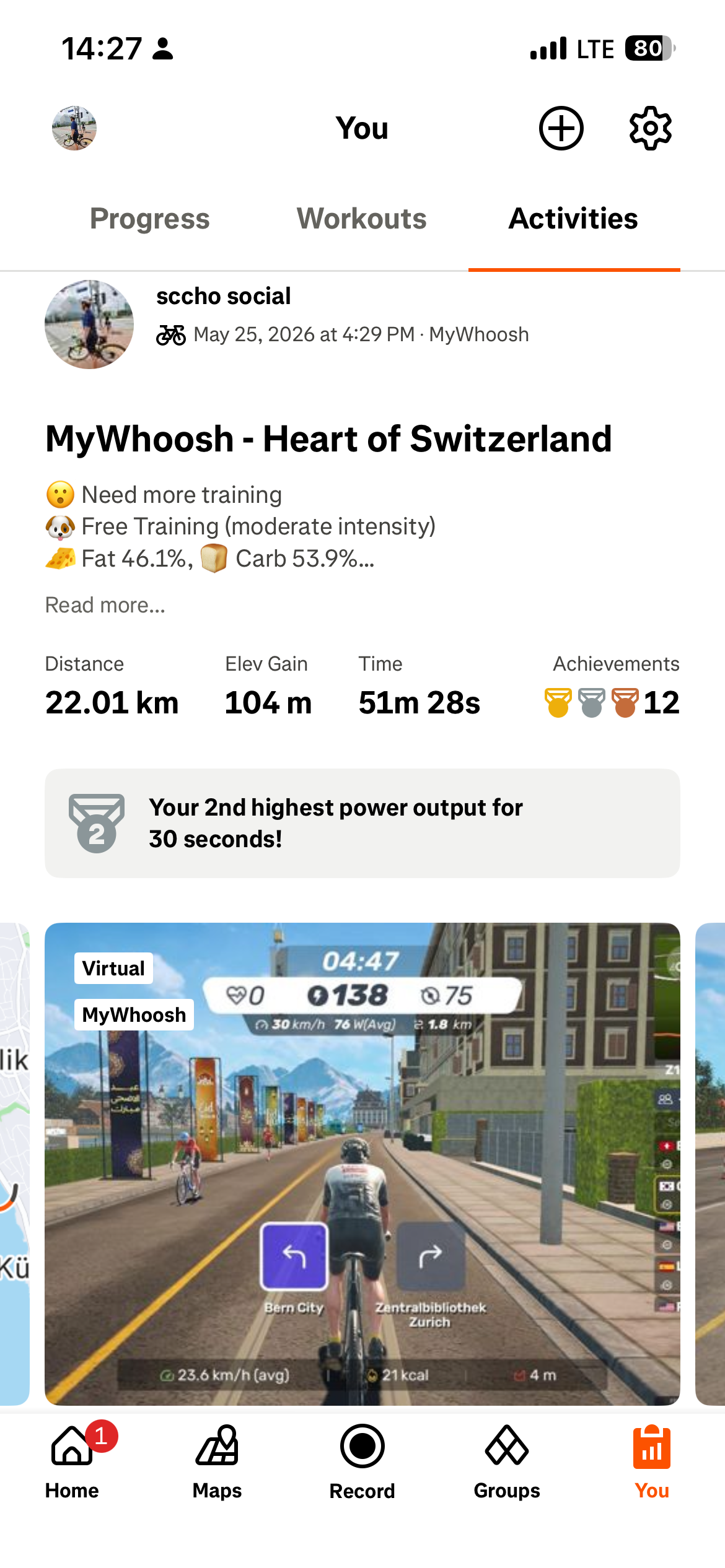Viewport: 725px width, 1568px height.
Task: Open the Virtual MyWhoosh ride screenshot
Action: (362, 1164)
